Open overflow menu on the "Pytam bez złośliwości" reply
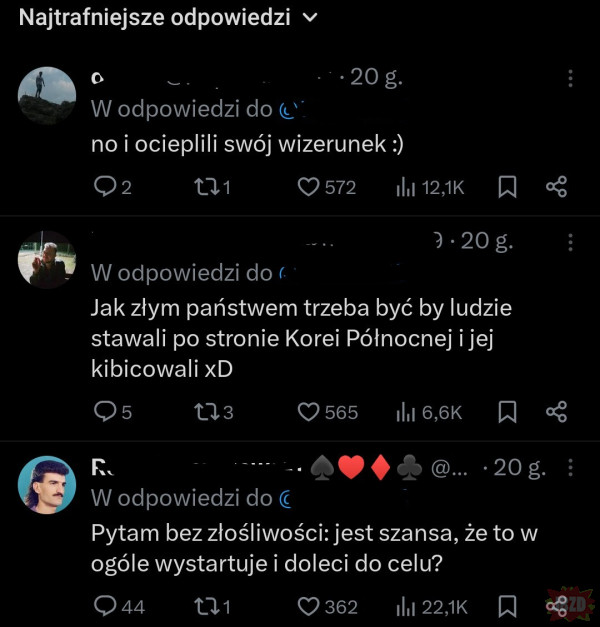Screen dimensions: 600x627 click(570, 467)
